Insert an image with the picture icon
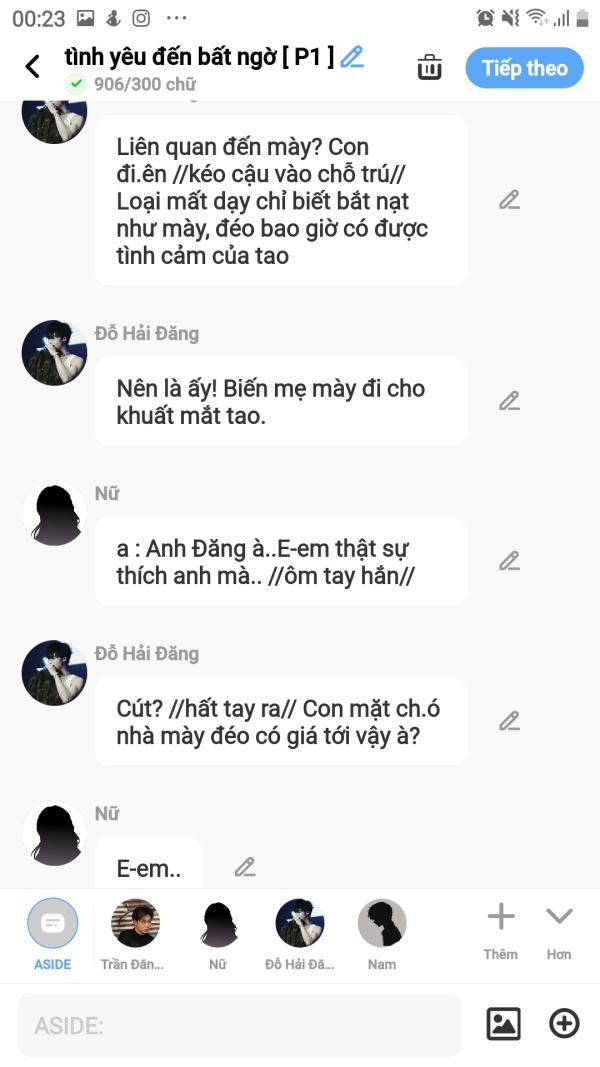The width and height of the screenshot is (600, 1067). click(x=503, y=1024)
